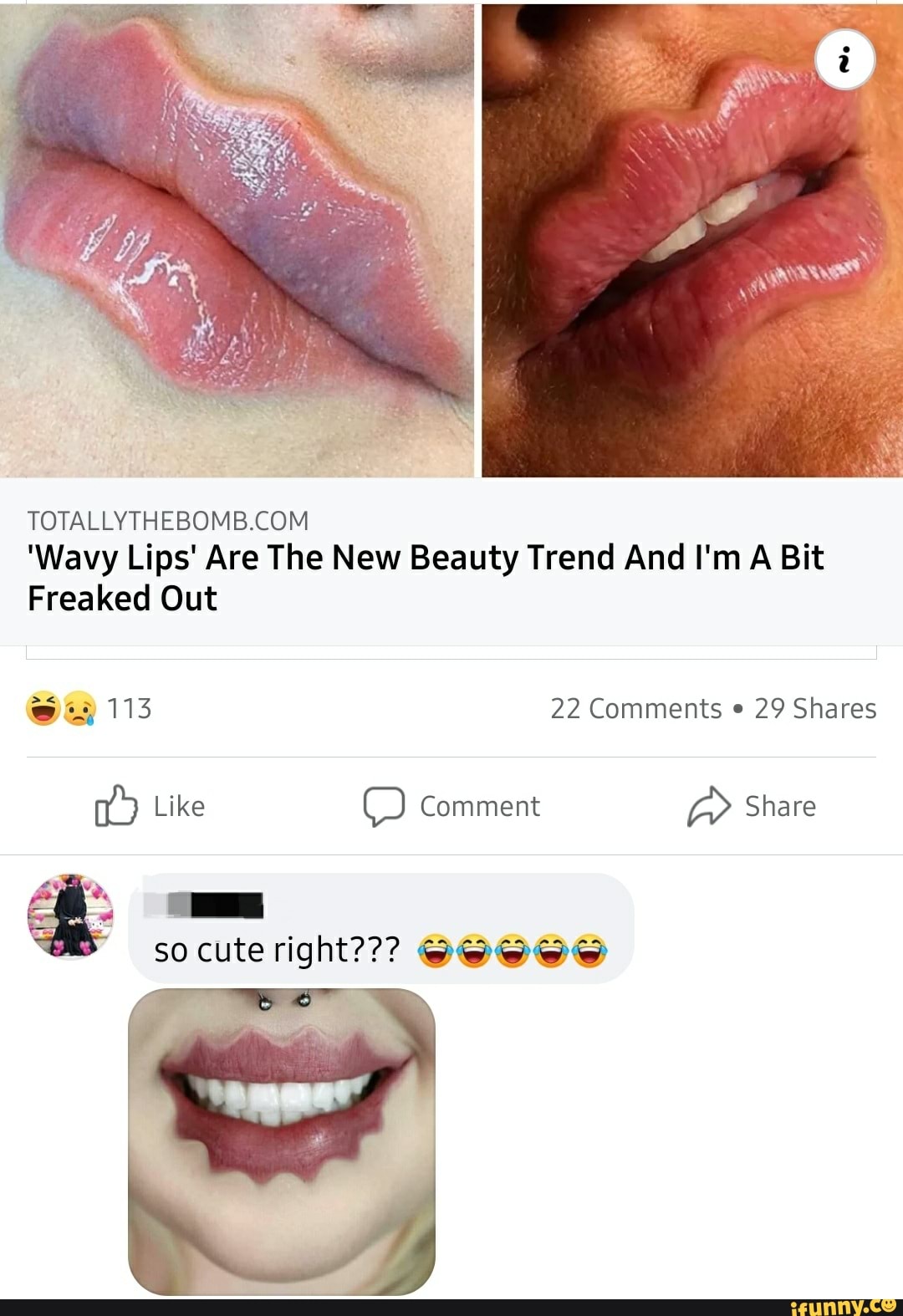Open the TOTALLYTHEBOMB.COM article link
The height and width of the screenshot is (1316, 903).
[x=169, y=520]
